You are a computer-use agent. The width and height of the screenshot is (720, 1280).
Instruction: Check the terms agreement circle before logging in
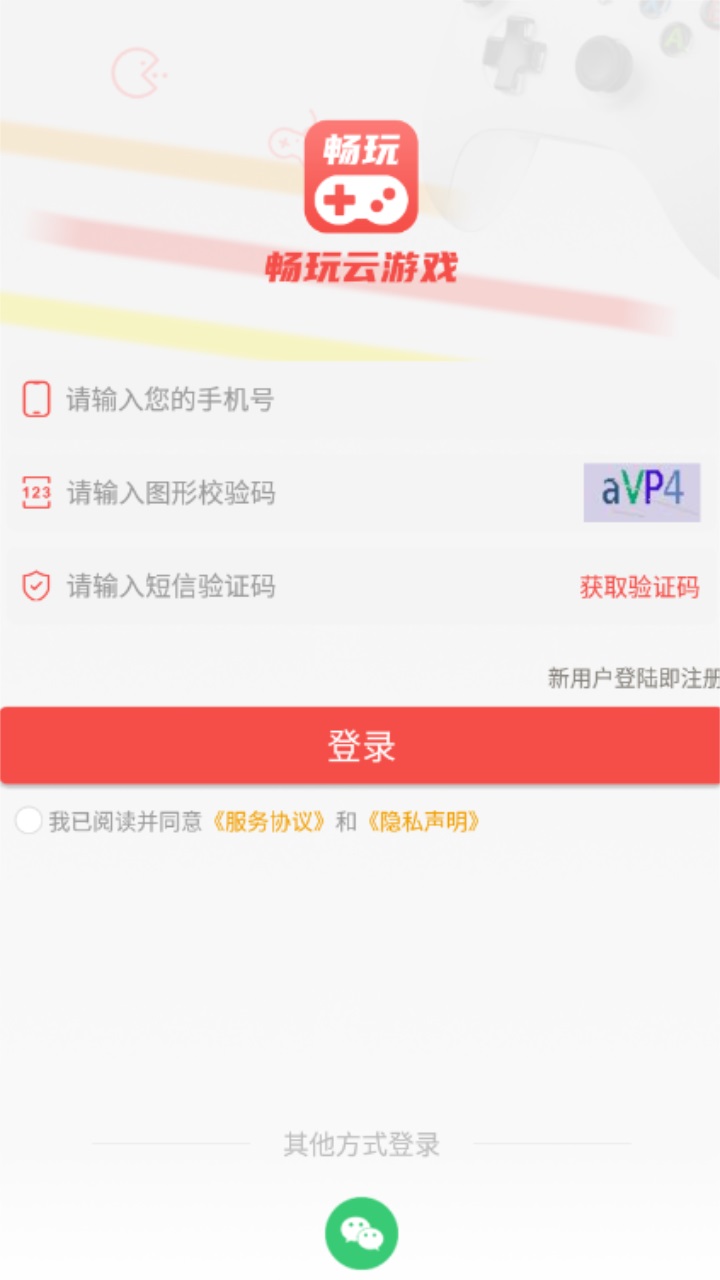point(28,822)
